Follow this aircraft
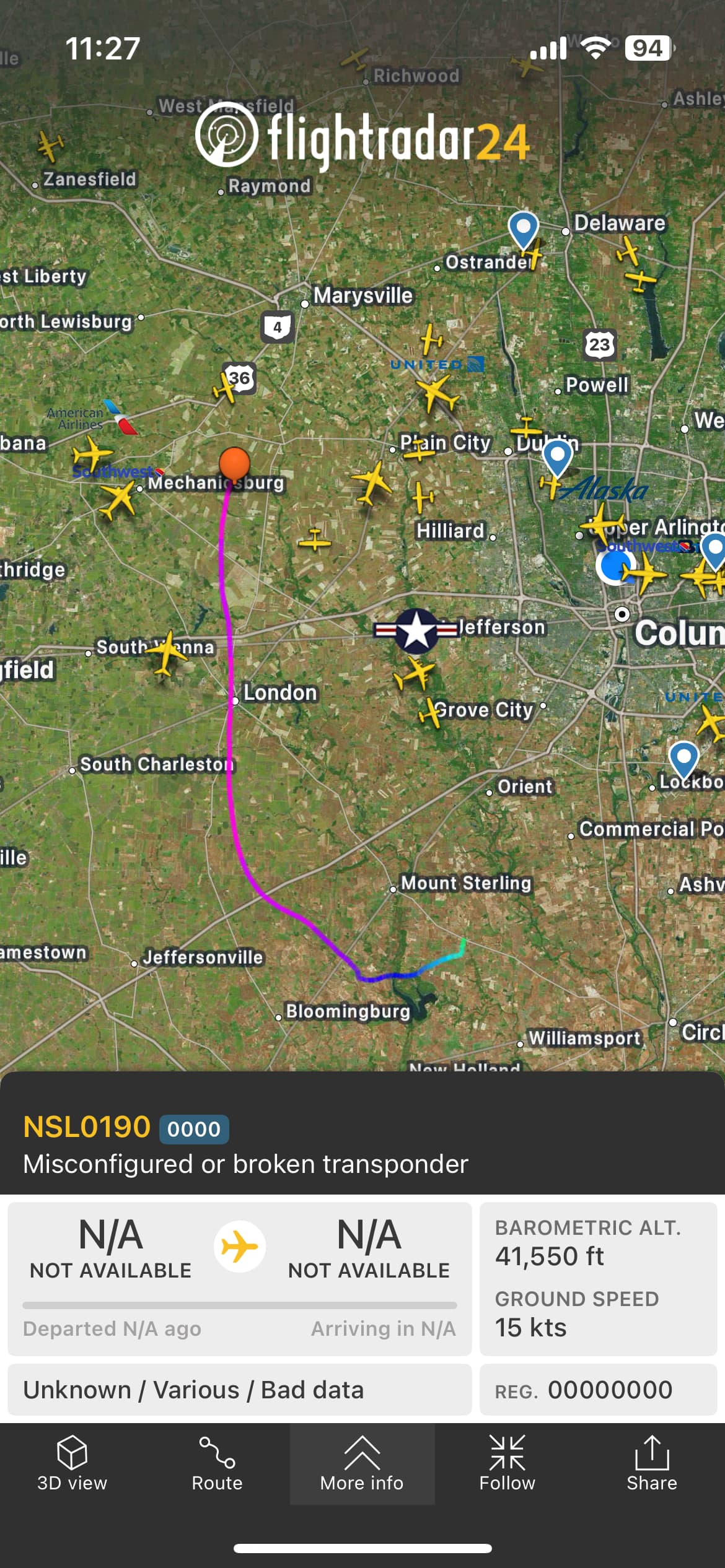725x1568 pixels. [x=507, y=1465]
